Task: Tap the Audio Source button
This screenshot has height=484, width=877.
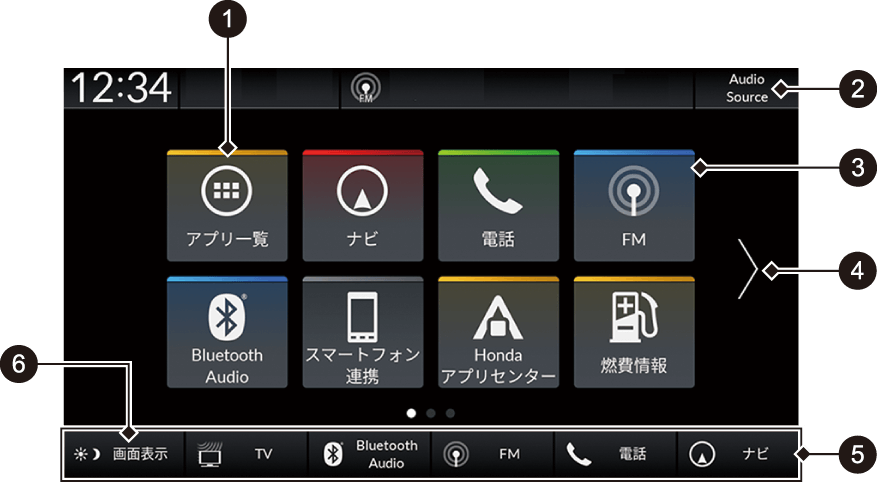Action: click(748, 88)
